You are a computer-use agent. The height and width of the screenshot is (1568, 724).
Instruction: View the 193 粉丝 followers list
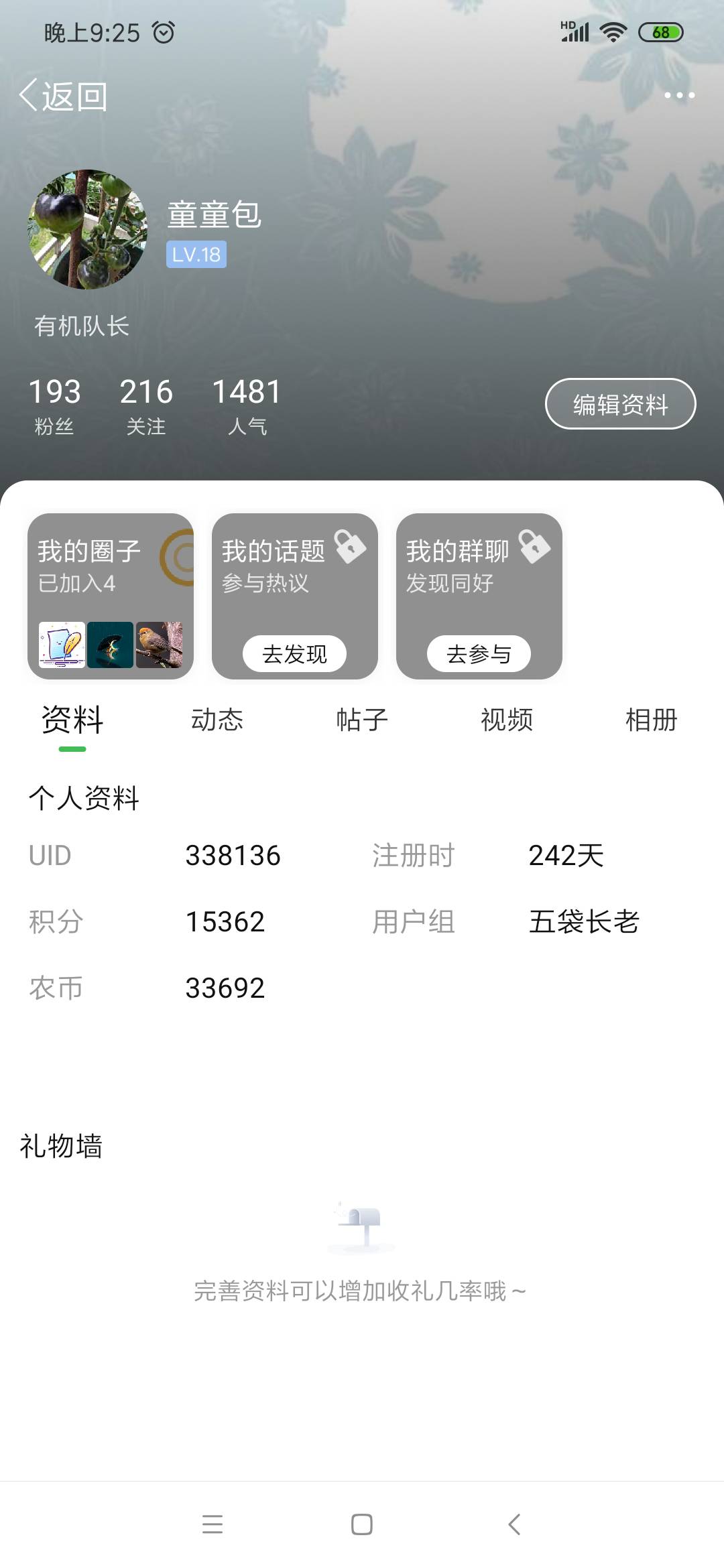(x=54, y=405)
